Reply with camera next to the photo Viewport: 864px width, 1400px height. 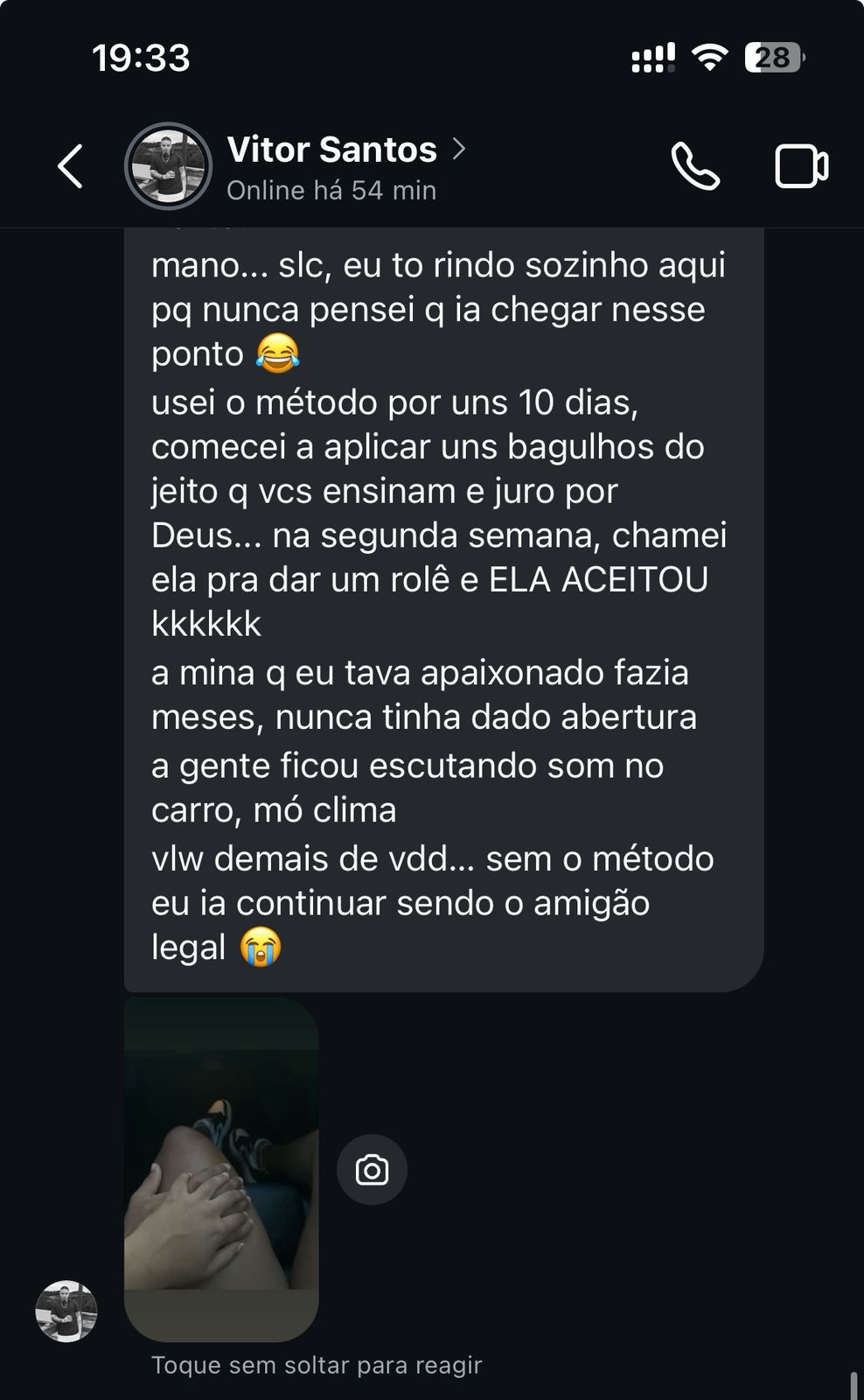point(372,1170)
